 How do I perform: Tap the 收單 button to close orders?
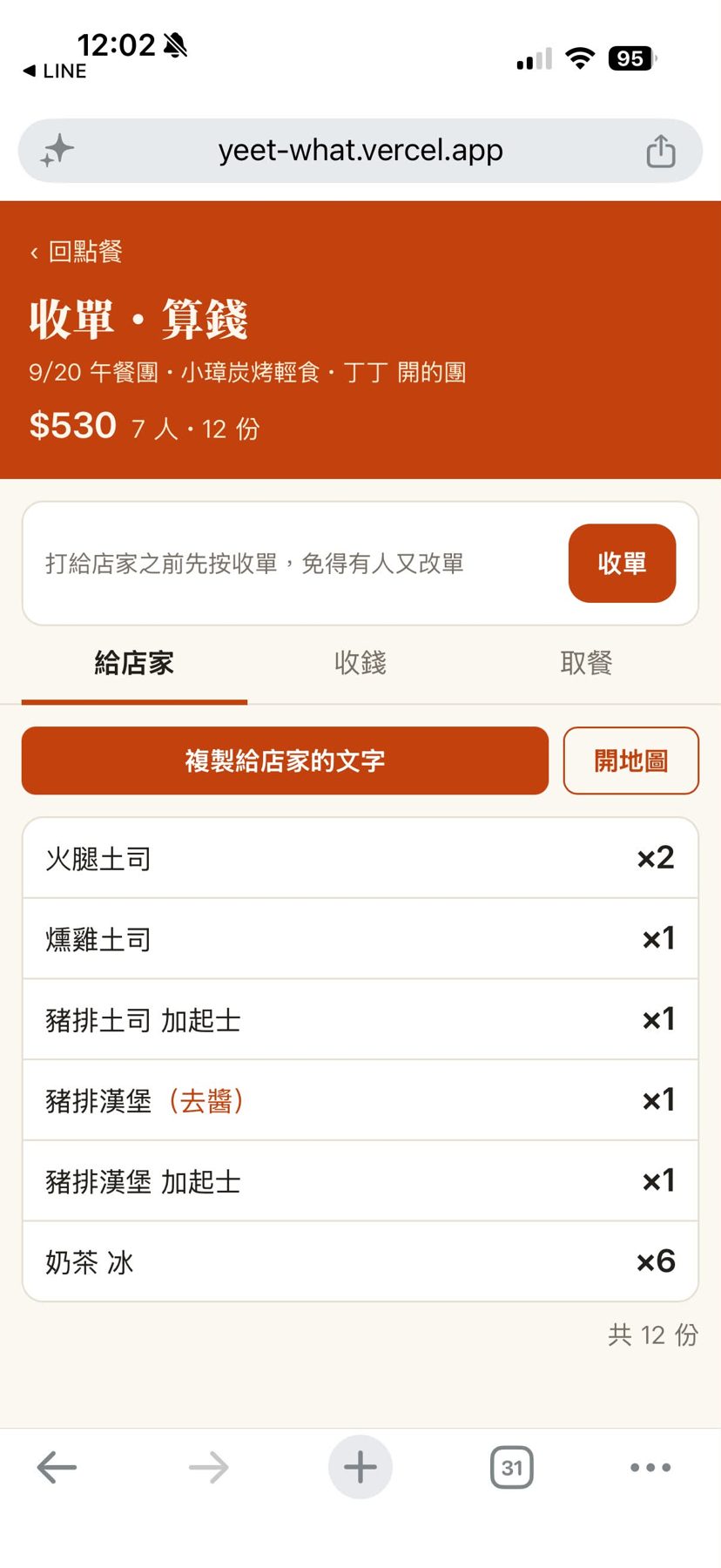coord(622,563)
